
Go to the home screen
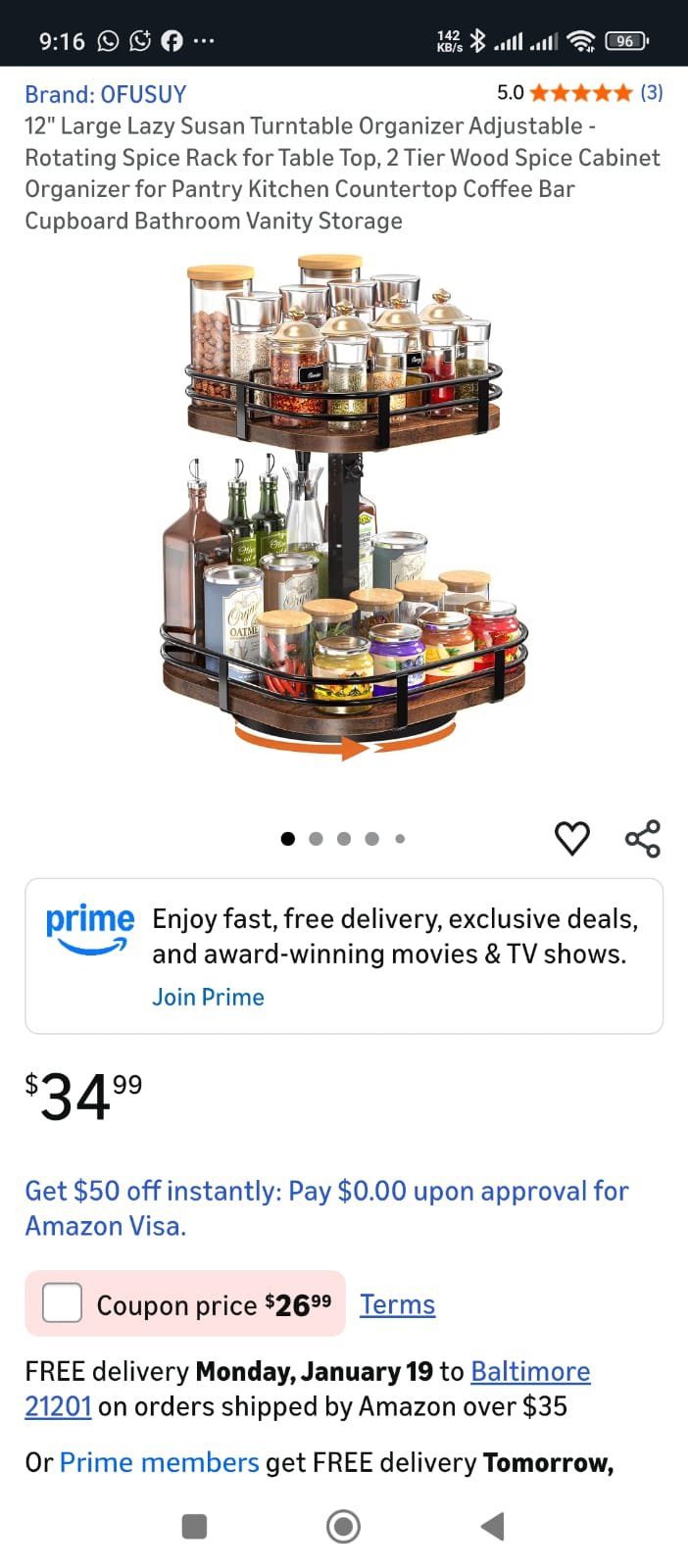(343, 1526)
